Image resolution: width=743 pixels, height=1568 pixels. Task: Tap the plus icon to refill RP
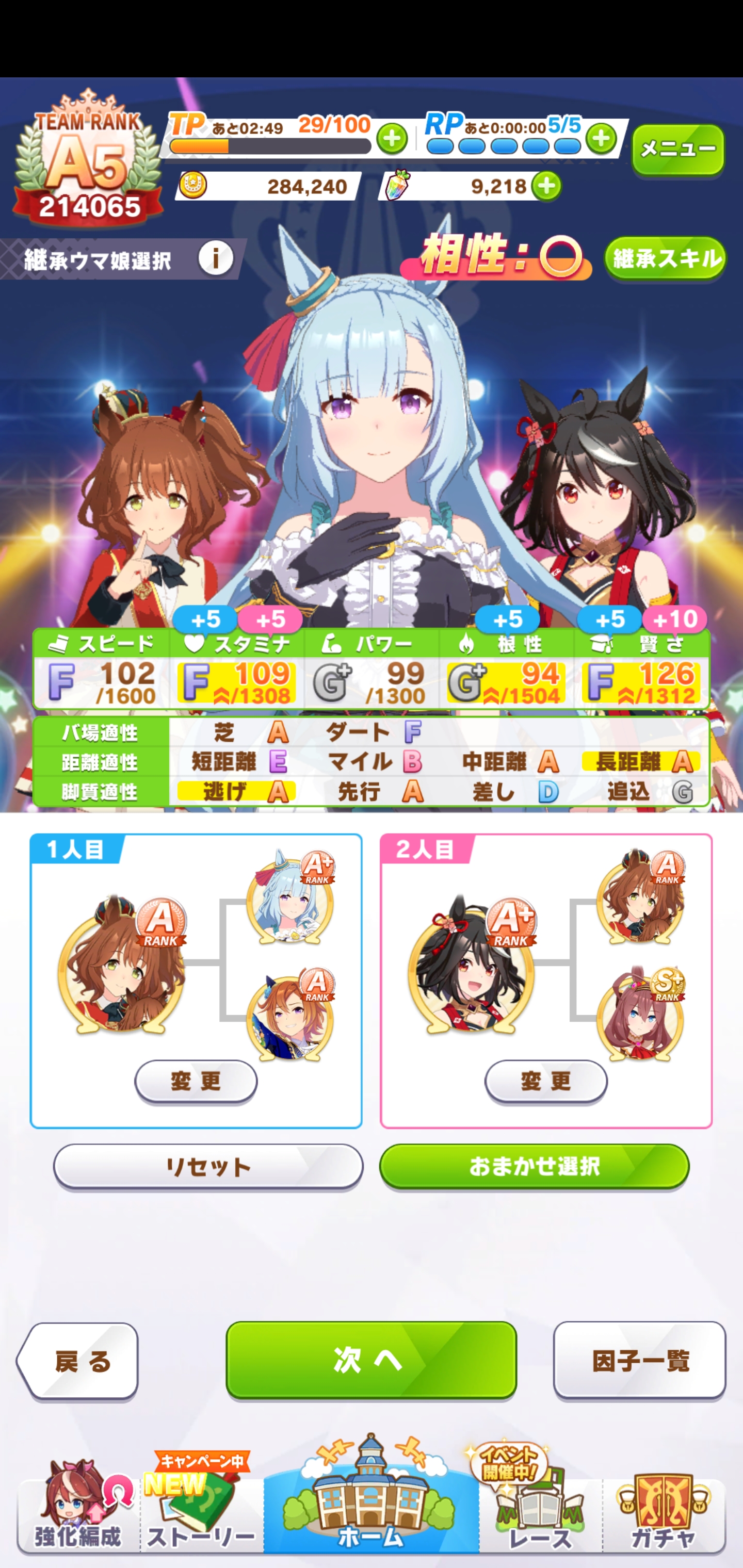click(601, 139)
